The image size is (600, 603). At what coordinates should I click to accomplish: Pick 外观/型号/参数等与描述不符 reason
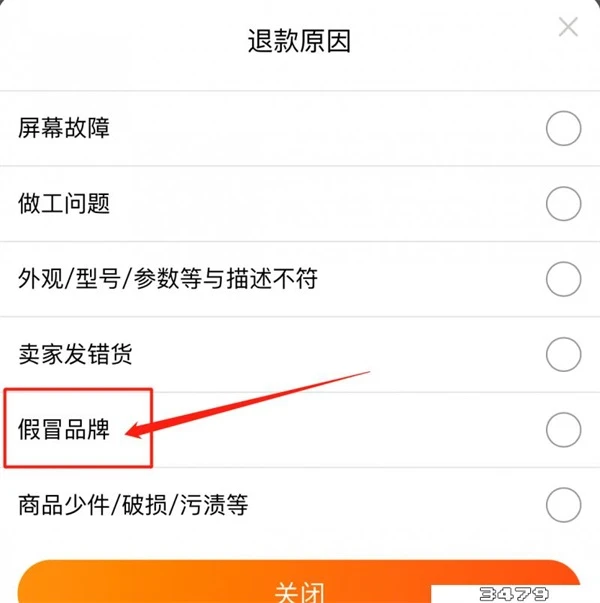[563, 278]
